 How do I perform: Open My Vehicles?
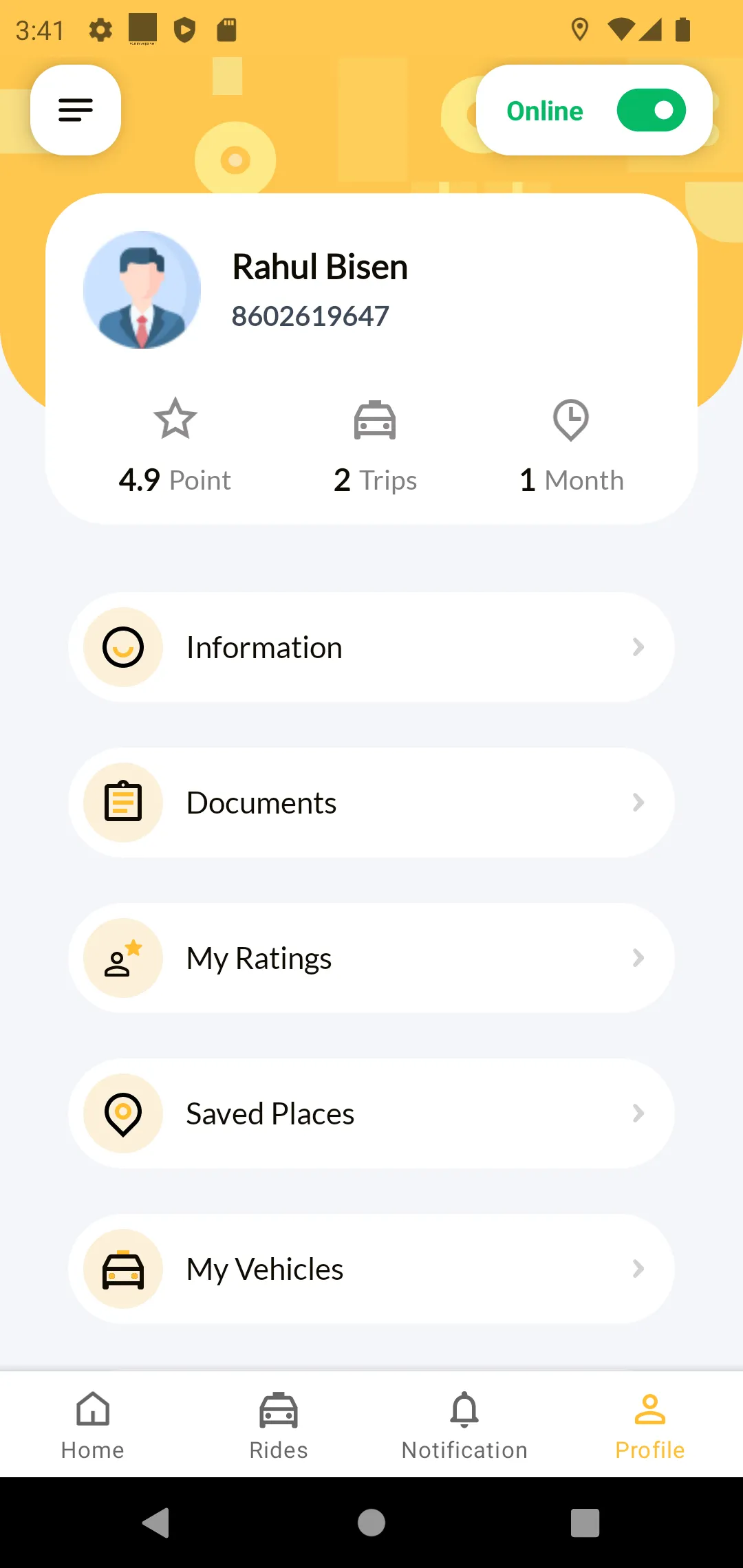coord(371,1269)
